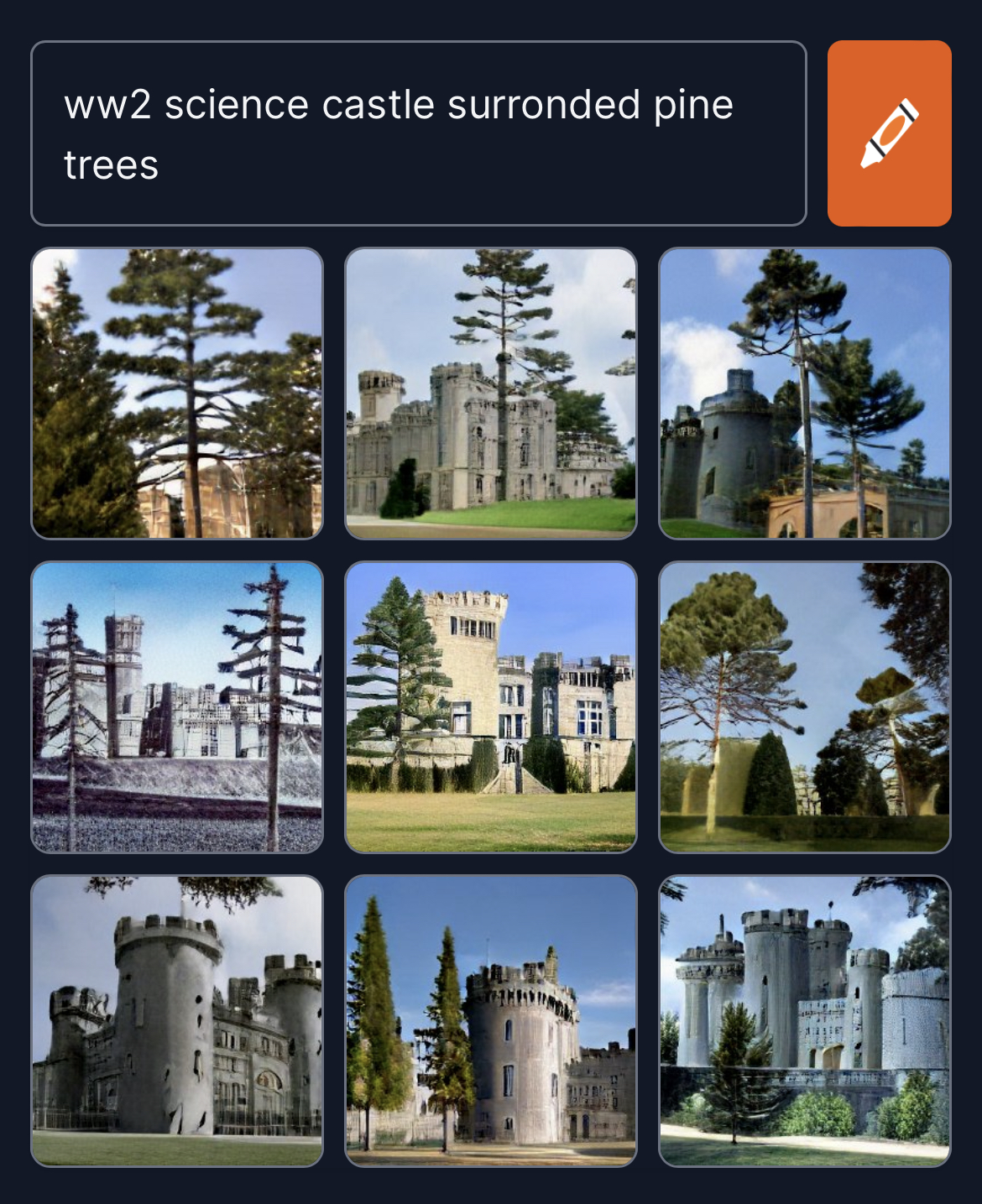Open the top-middle castle with tall pine
Screen dimensions: 982x1204
click(x=491, y=394)
